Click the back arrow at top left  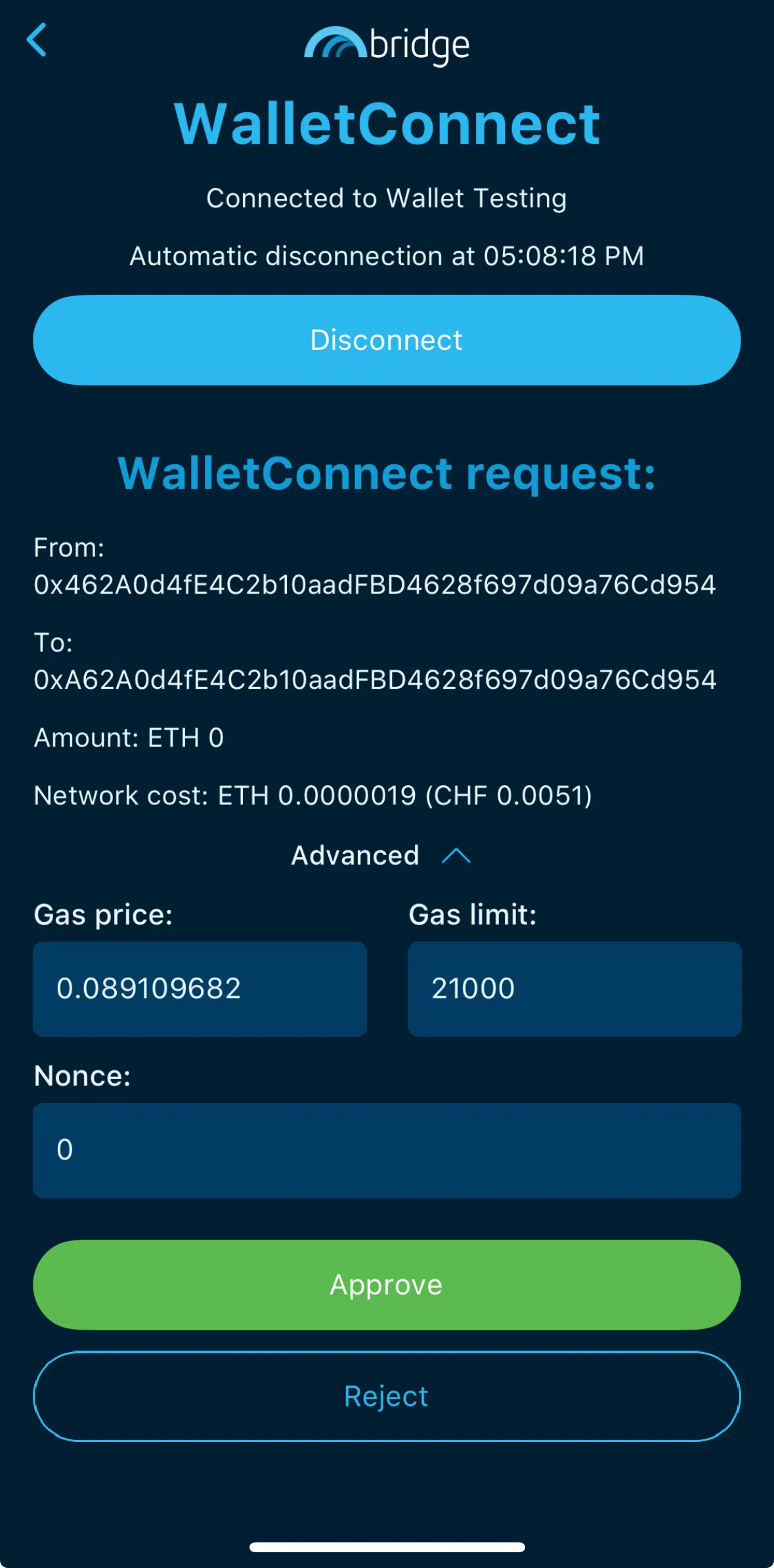[37, 41]
